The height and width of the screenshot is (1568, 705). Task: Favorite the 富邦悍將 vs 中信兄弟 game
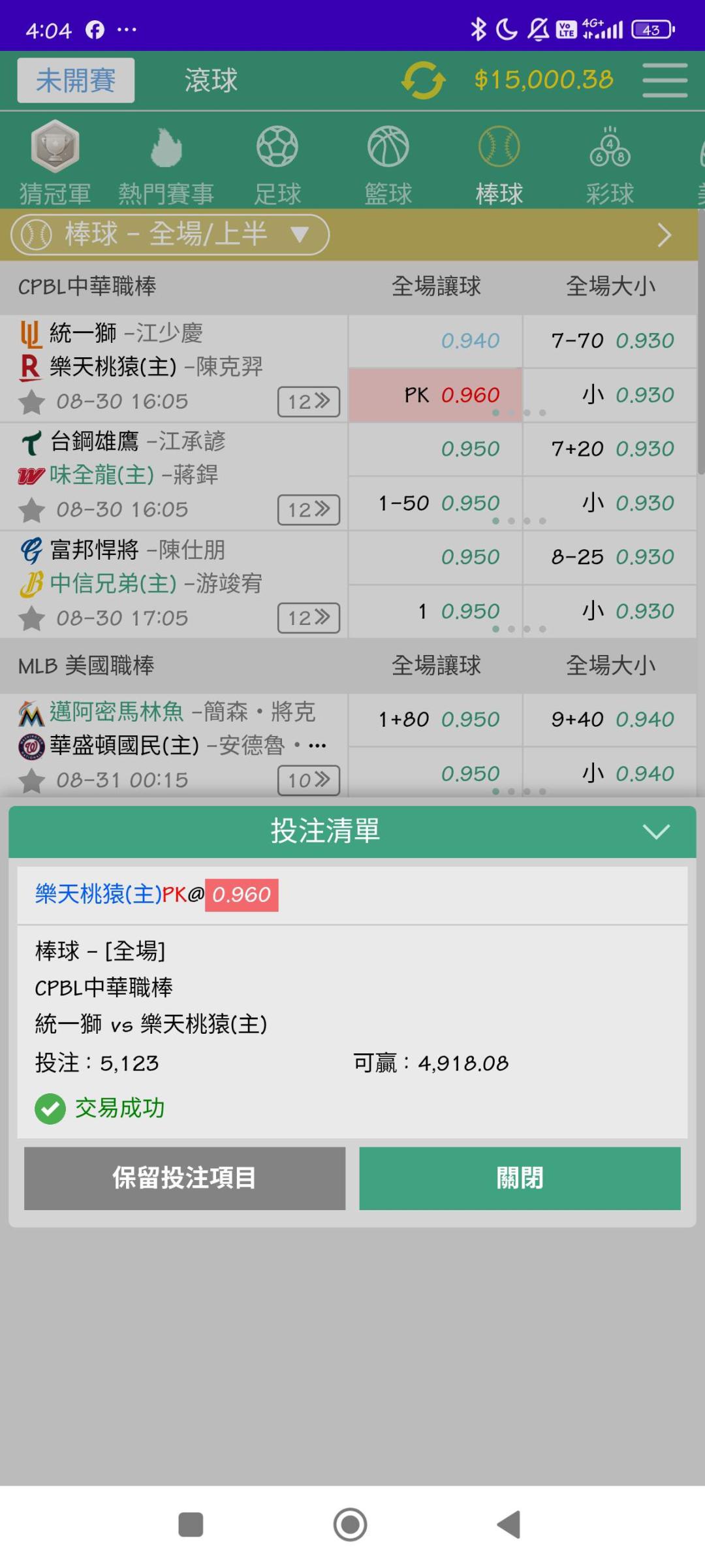[31, 618]
